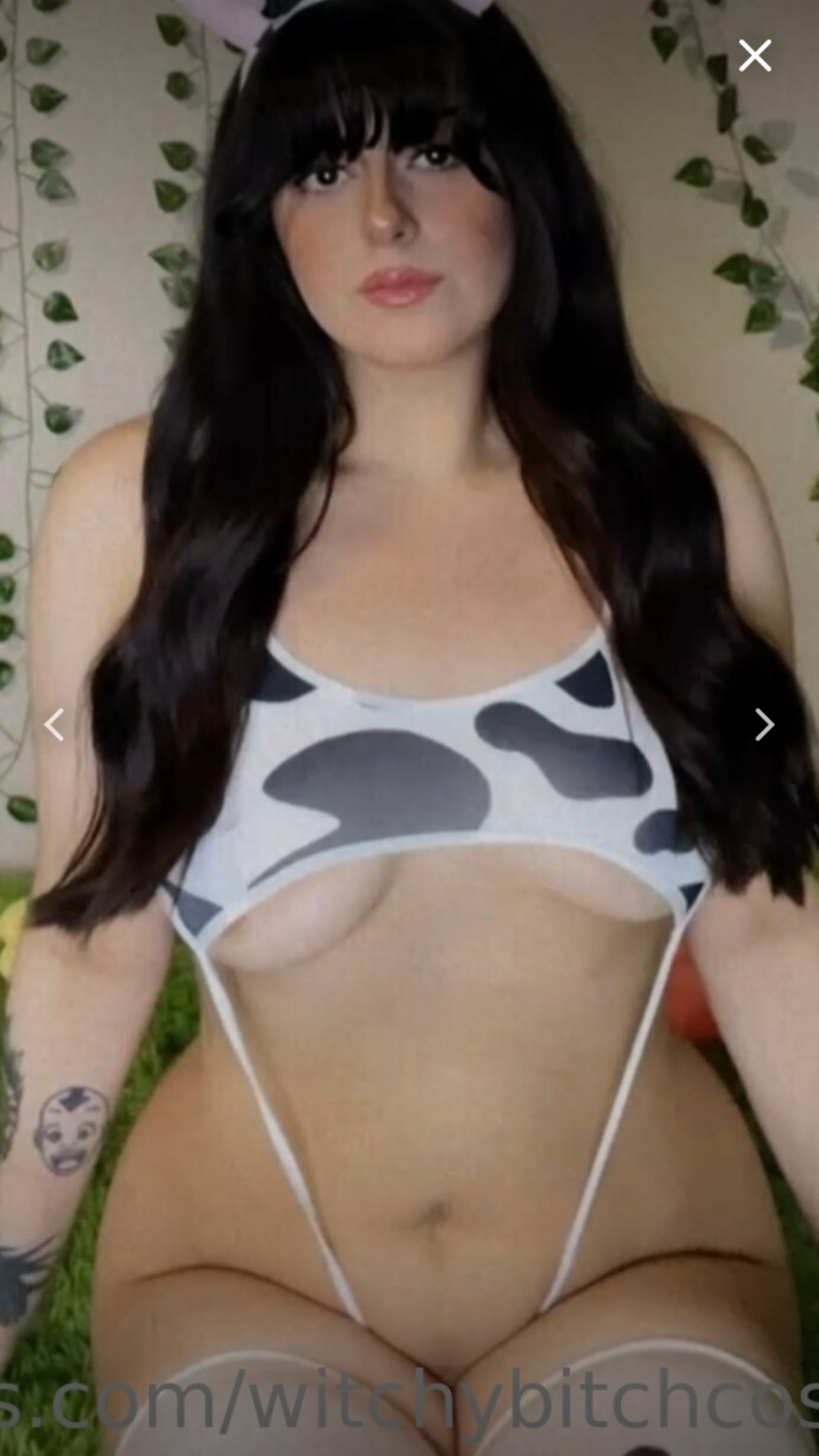819x1456 pixels.
Task: Go to the next image
Action: pos(764,725)
